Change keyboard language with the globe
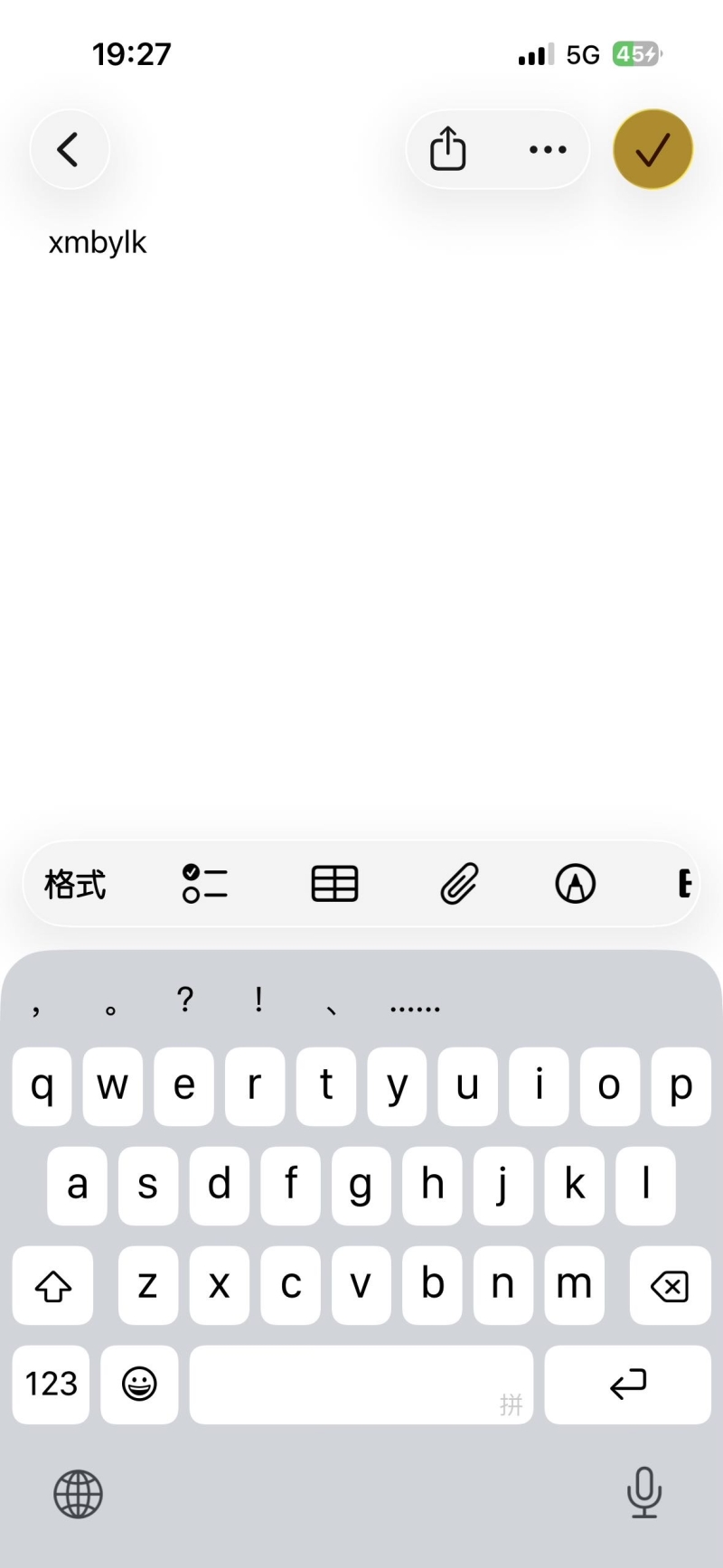Screen dimensions: 723x1568 [x=79, y=1493]
